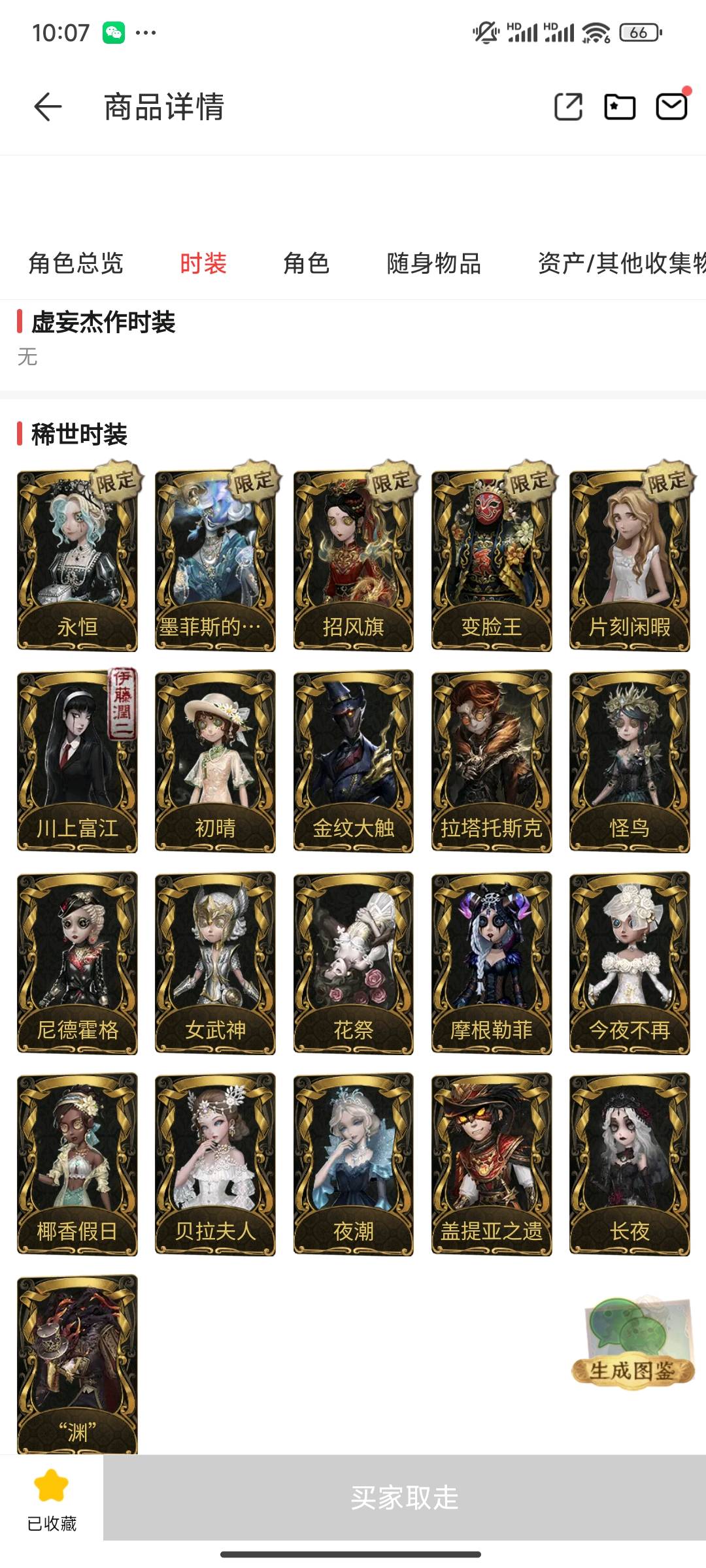Image resolution: width=706 pixels, height=1568 pixels.
Task: Go back using the arrow icon
Action: click(x=48, y=107)
